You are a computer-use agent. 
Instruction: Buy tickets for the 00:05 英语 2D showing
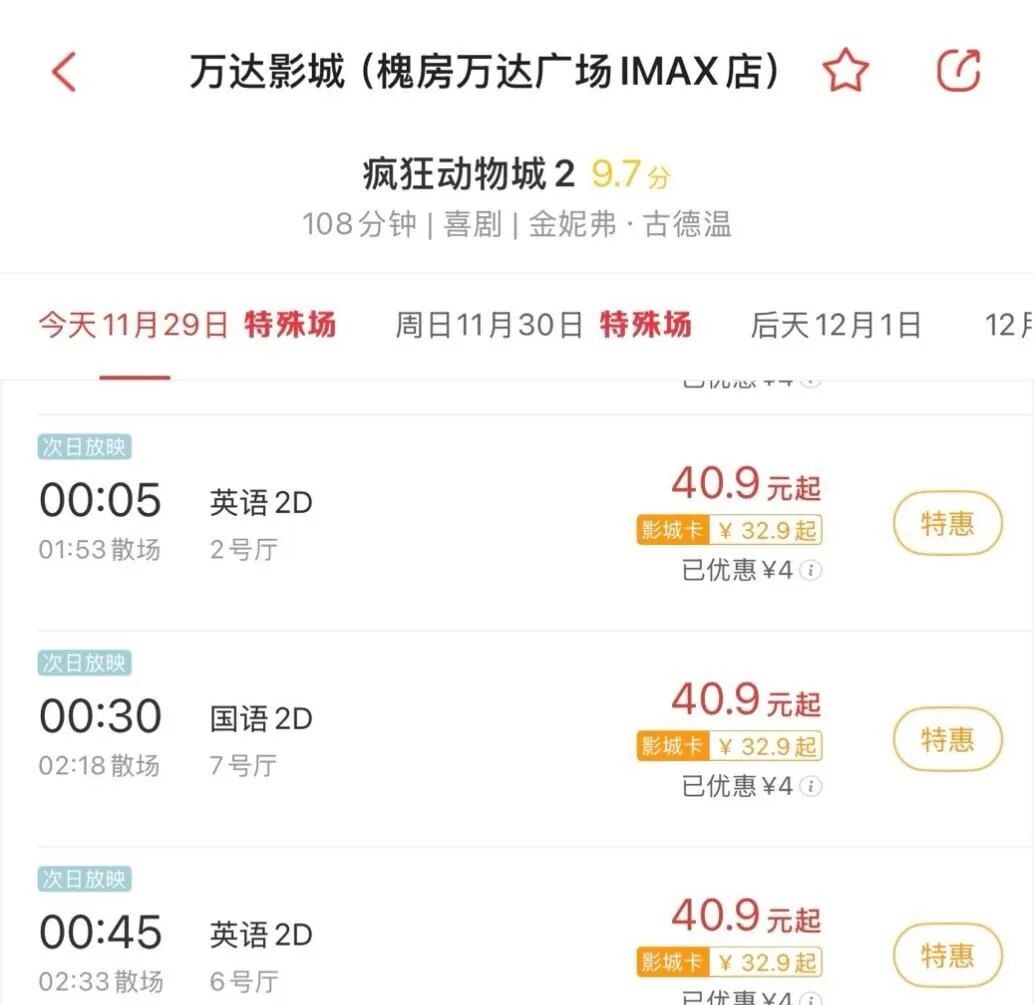[947, 523]
